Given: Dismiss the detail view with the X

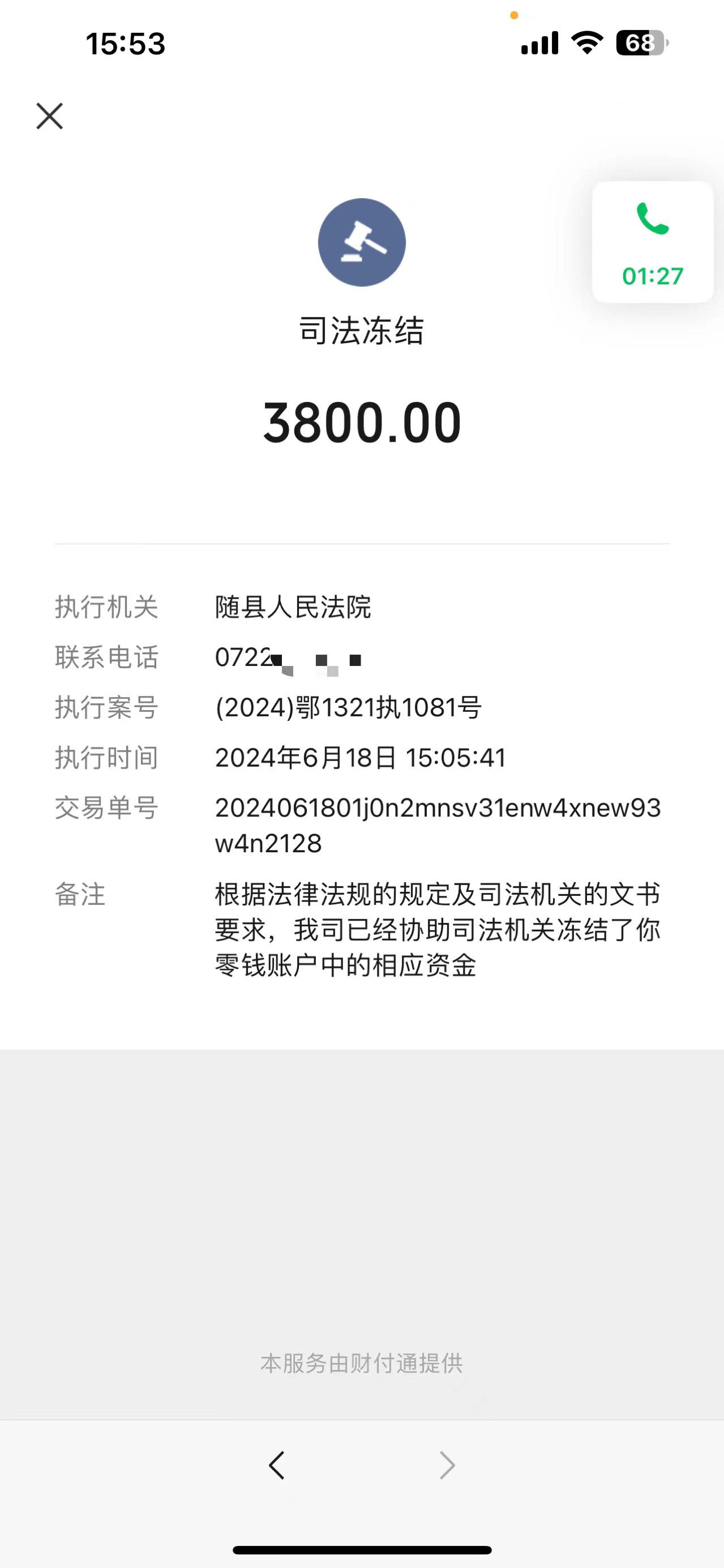Looking at the screenshot, I should tap(49, 116).
